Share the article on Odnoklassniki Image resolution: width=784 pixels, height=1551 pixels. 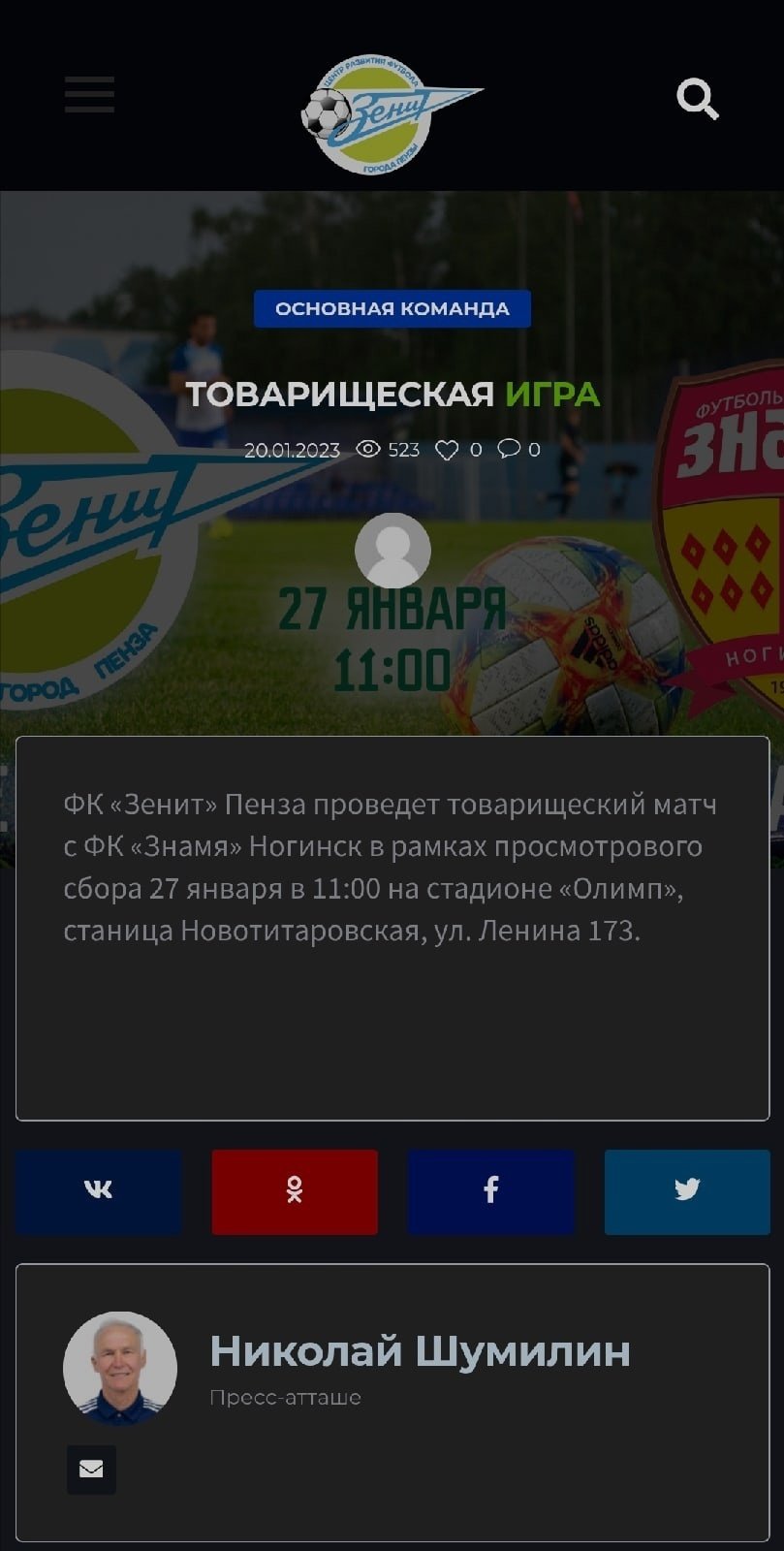click(x=295, y=1191)
